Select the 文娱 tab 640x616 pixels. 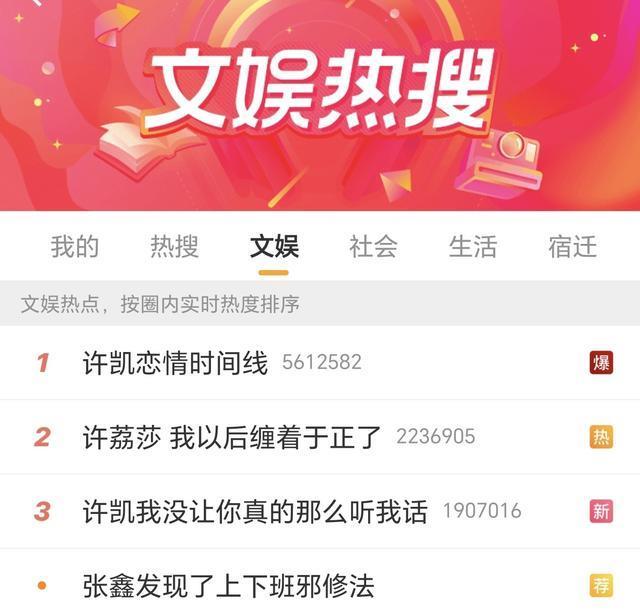pyautogui.click(x=273, y=246)
